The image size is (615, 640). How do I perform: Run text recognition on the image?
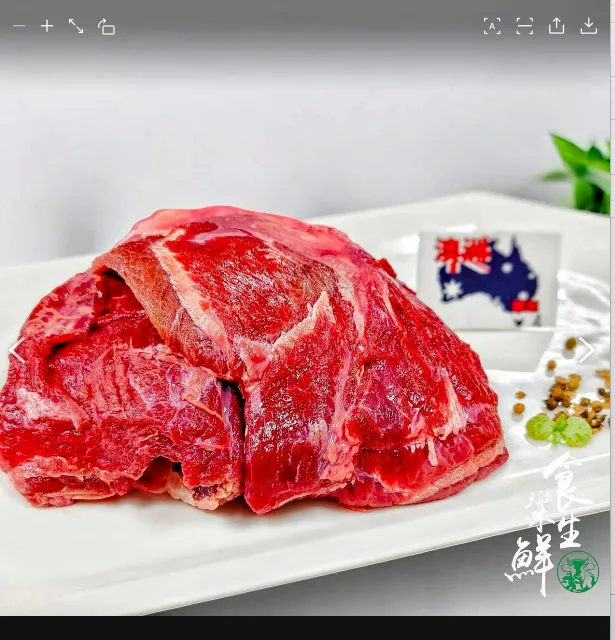(x=492, y=26)
